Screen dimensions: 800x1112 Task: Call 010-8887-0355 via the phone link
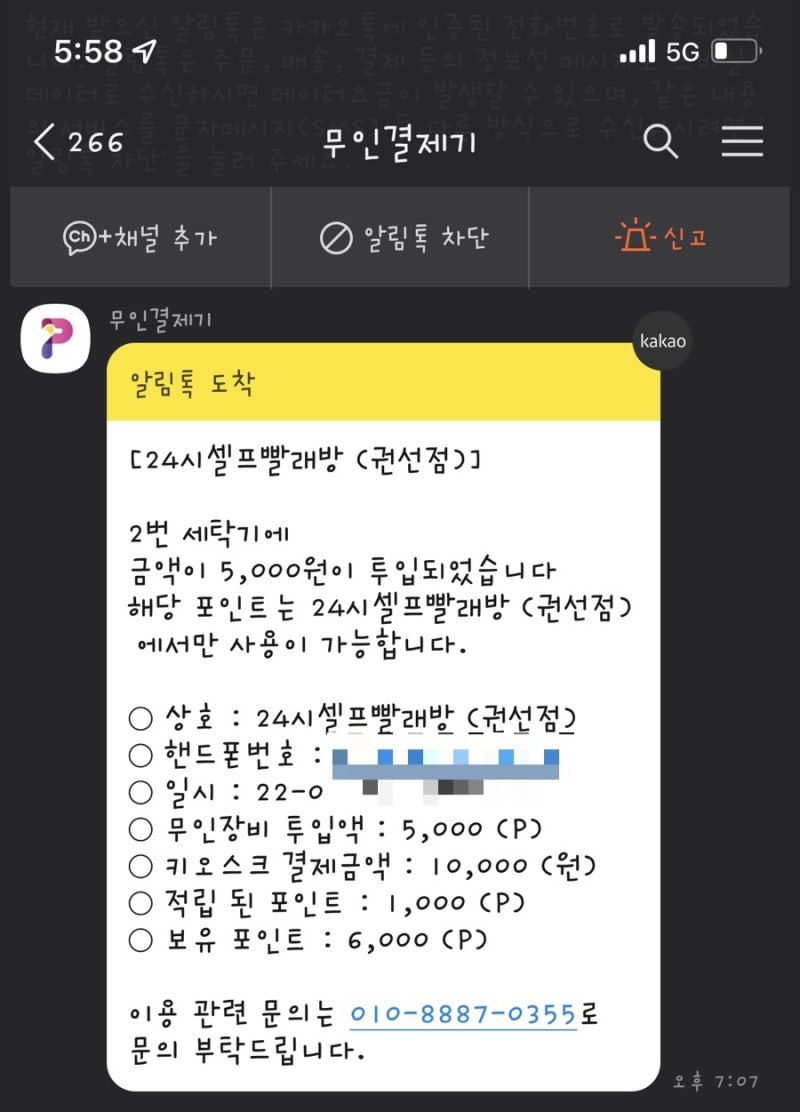458,1013
